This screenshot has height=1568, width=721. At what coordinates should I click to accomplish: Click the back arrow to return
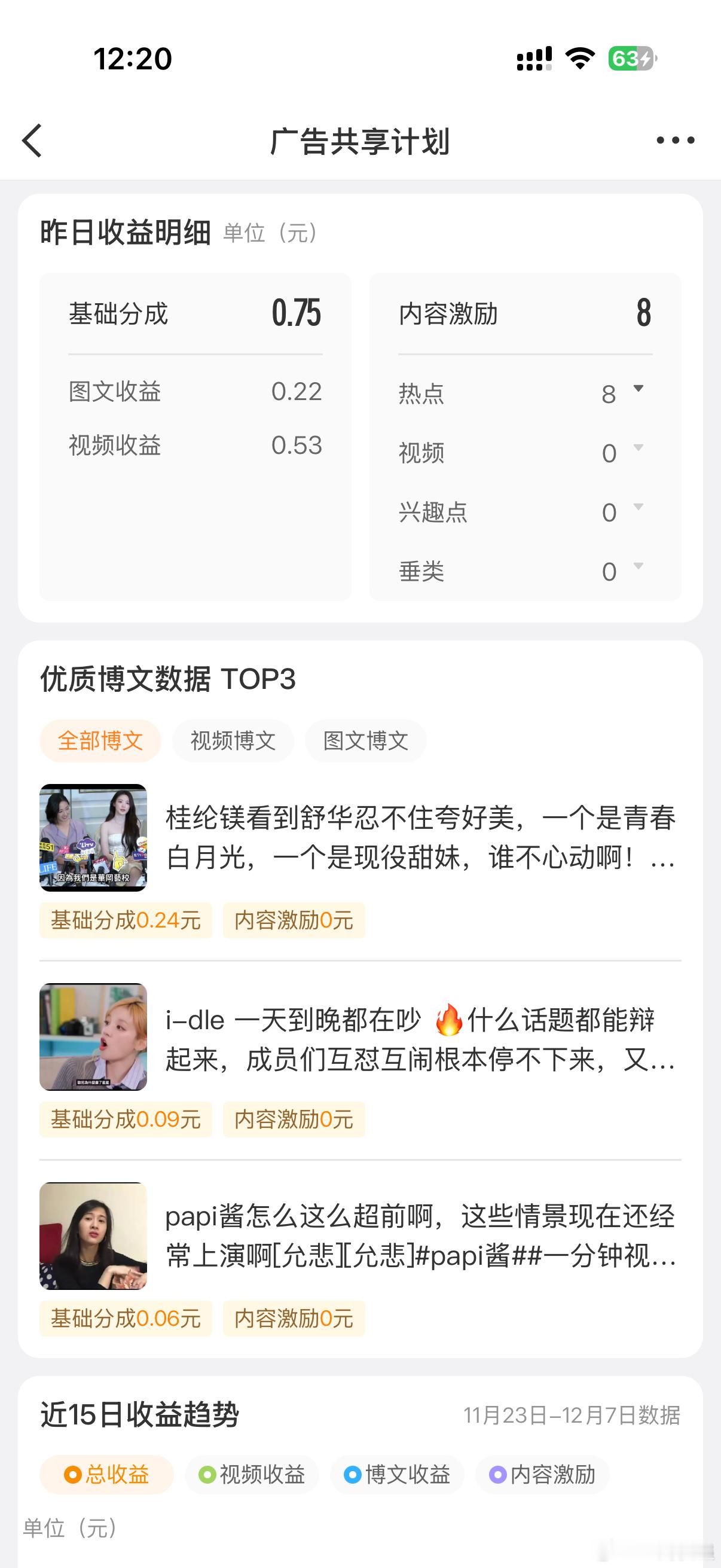(x=32, y=139)
